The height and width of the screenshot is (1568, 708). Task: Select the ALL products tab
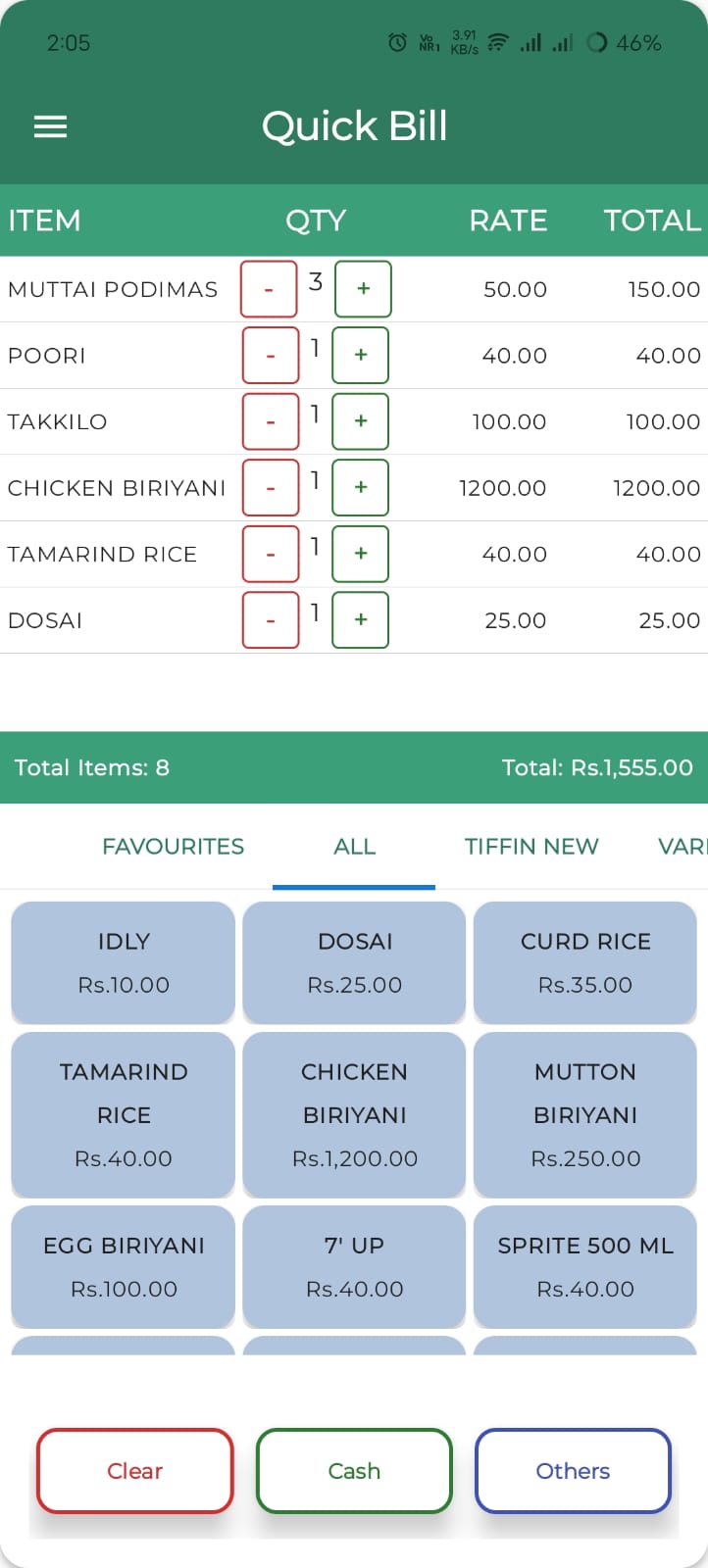(x=354, y=847)
